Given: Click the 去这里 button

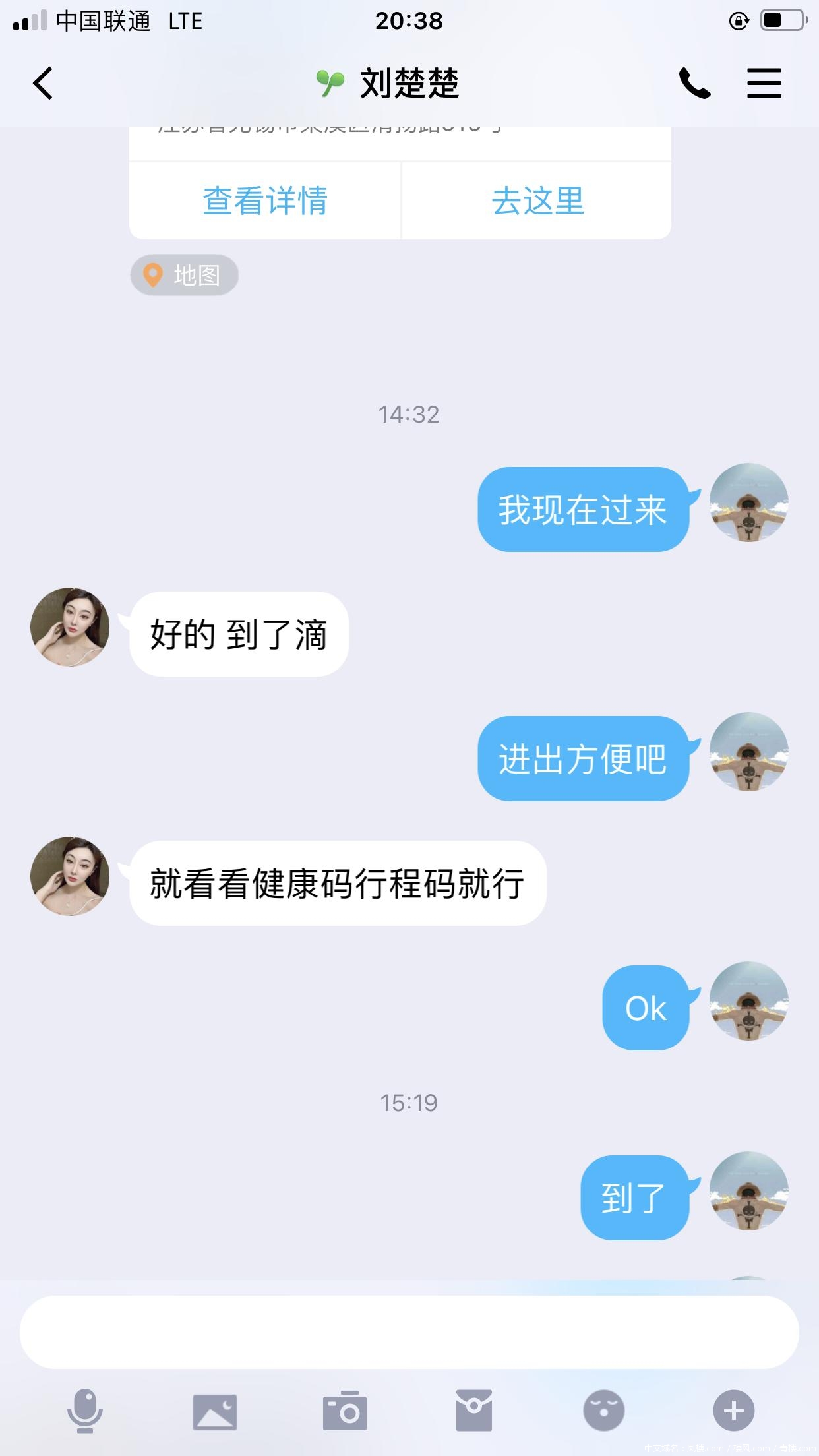Looking at the screenshot, I should tap(537, 200).
